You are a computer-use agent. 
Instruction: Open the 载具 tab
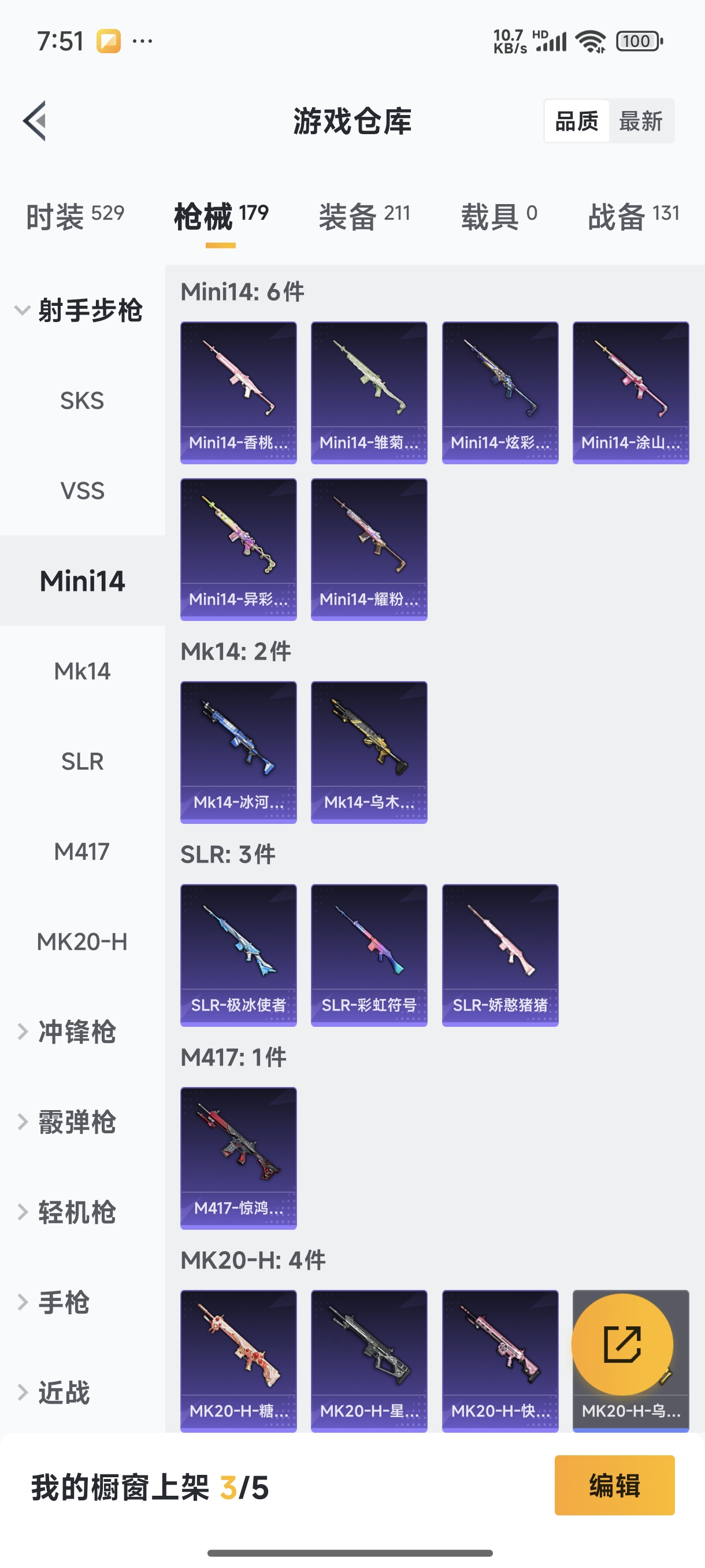click(x=499, y=216)
